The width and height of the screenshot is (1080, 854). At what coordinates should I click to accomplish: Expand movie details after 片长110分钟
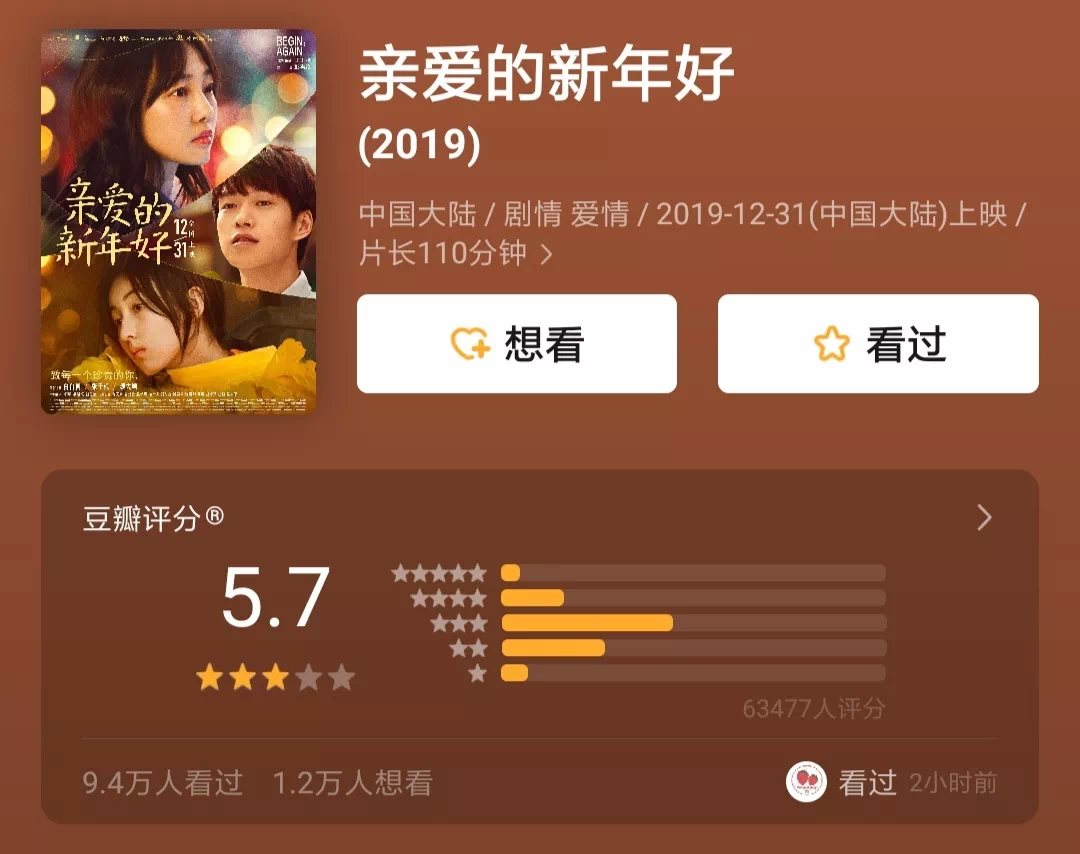546,255
